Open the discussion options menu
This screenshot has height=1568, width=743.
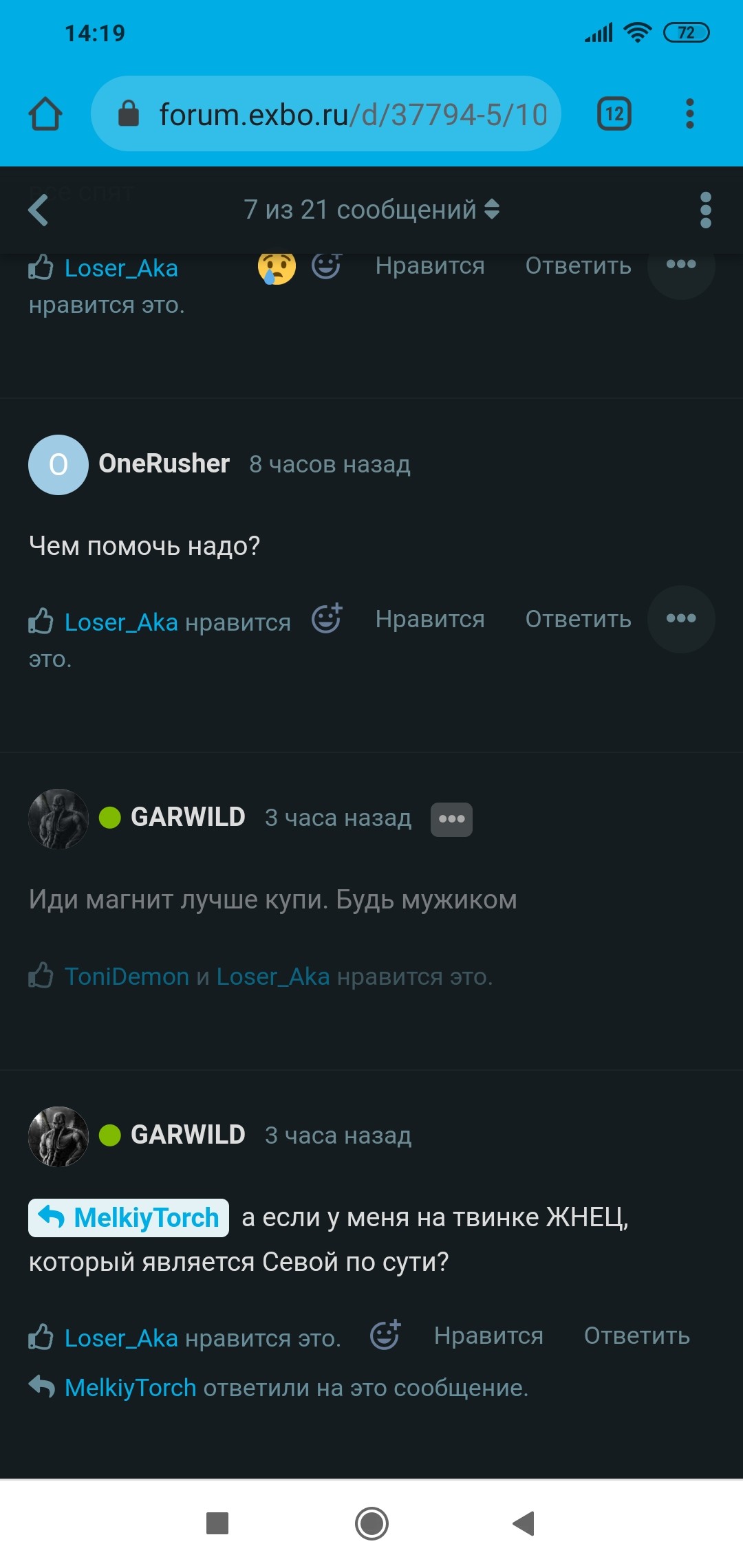705,210
